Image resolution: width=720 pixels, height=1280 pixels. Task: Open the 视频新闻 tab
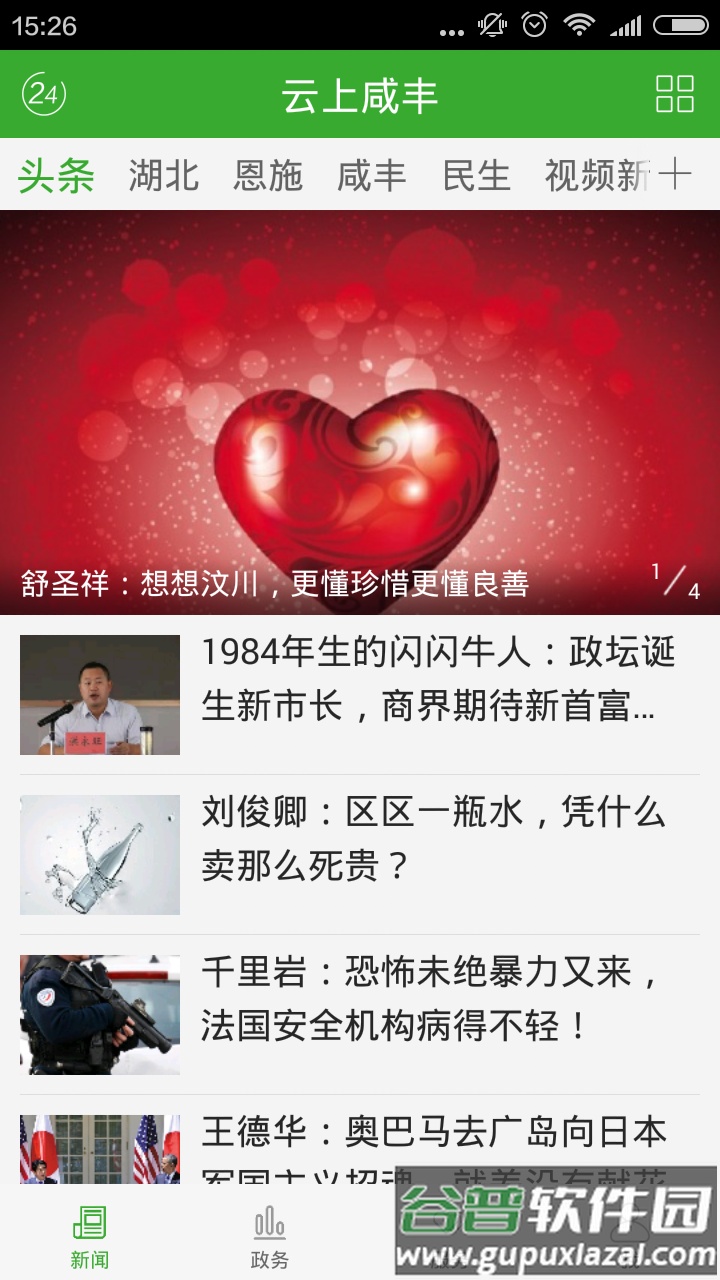point(590,173)
